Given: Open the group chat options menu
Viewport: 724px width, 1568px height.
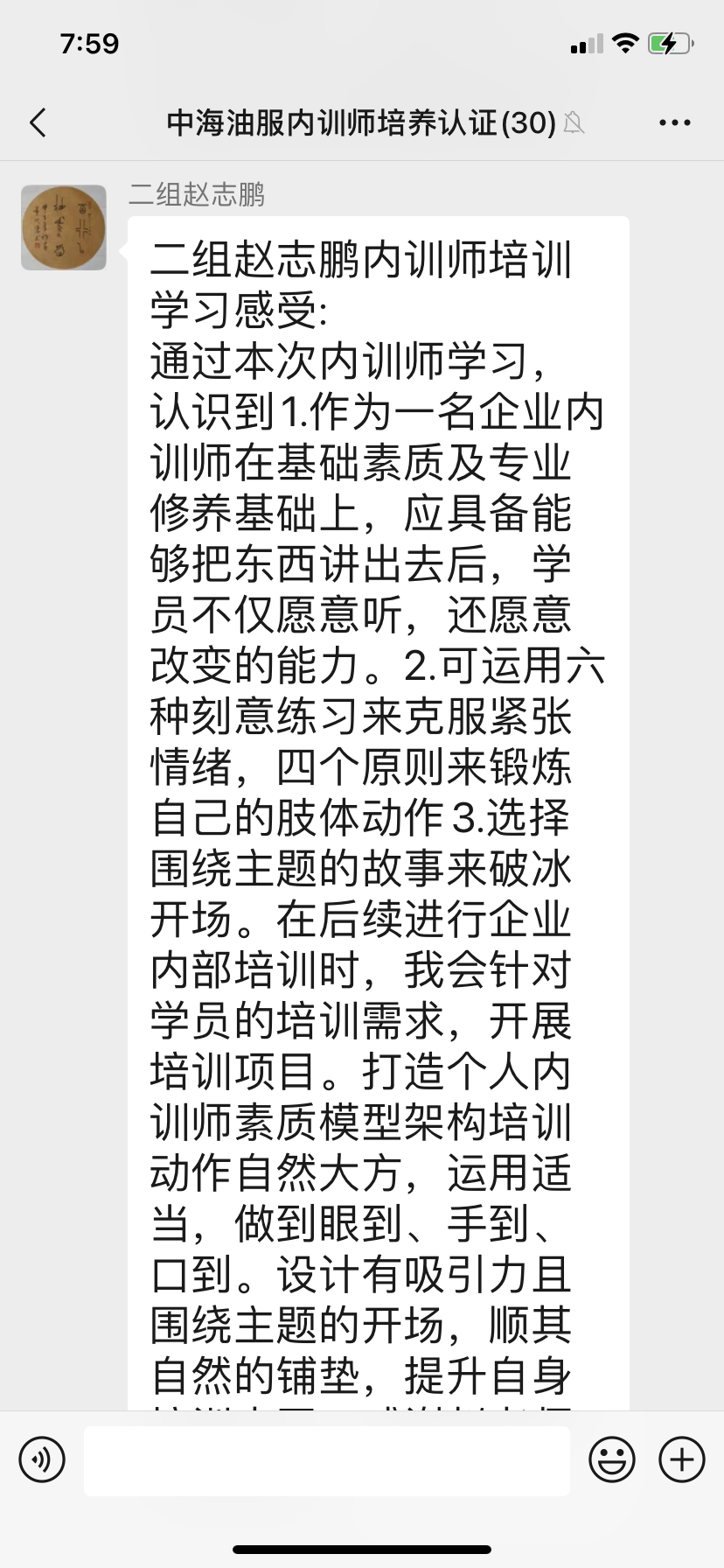Looking at the screenshot, I should [x=674, y=123].
